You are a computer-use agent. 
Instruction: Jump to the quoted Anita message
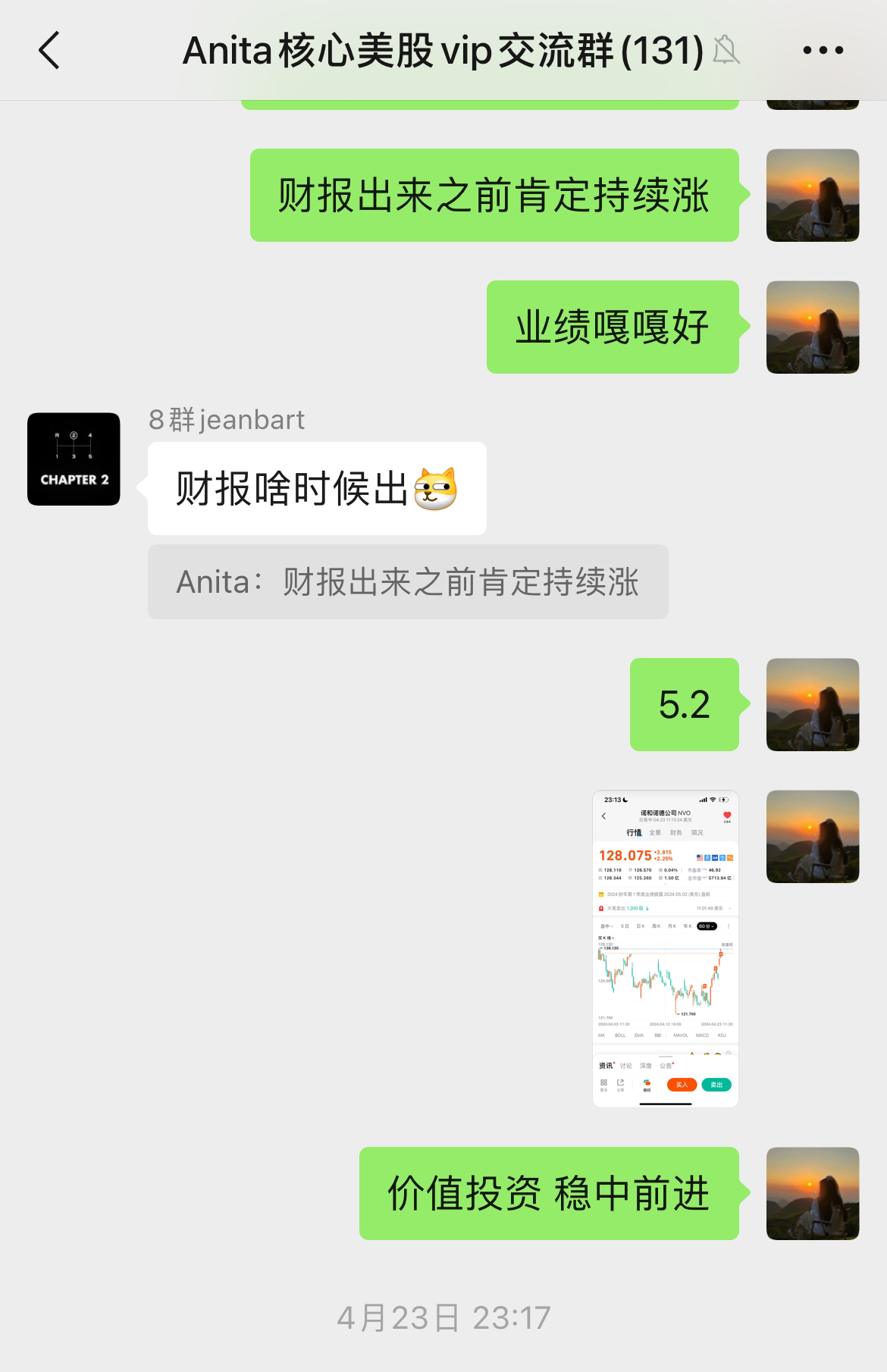[x=407, y=582]
